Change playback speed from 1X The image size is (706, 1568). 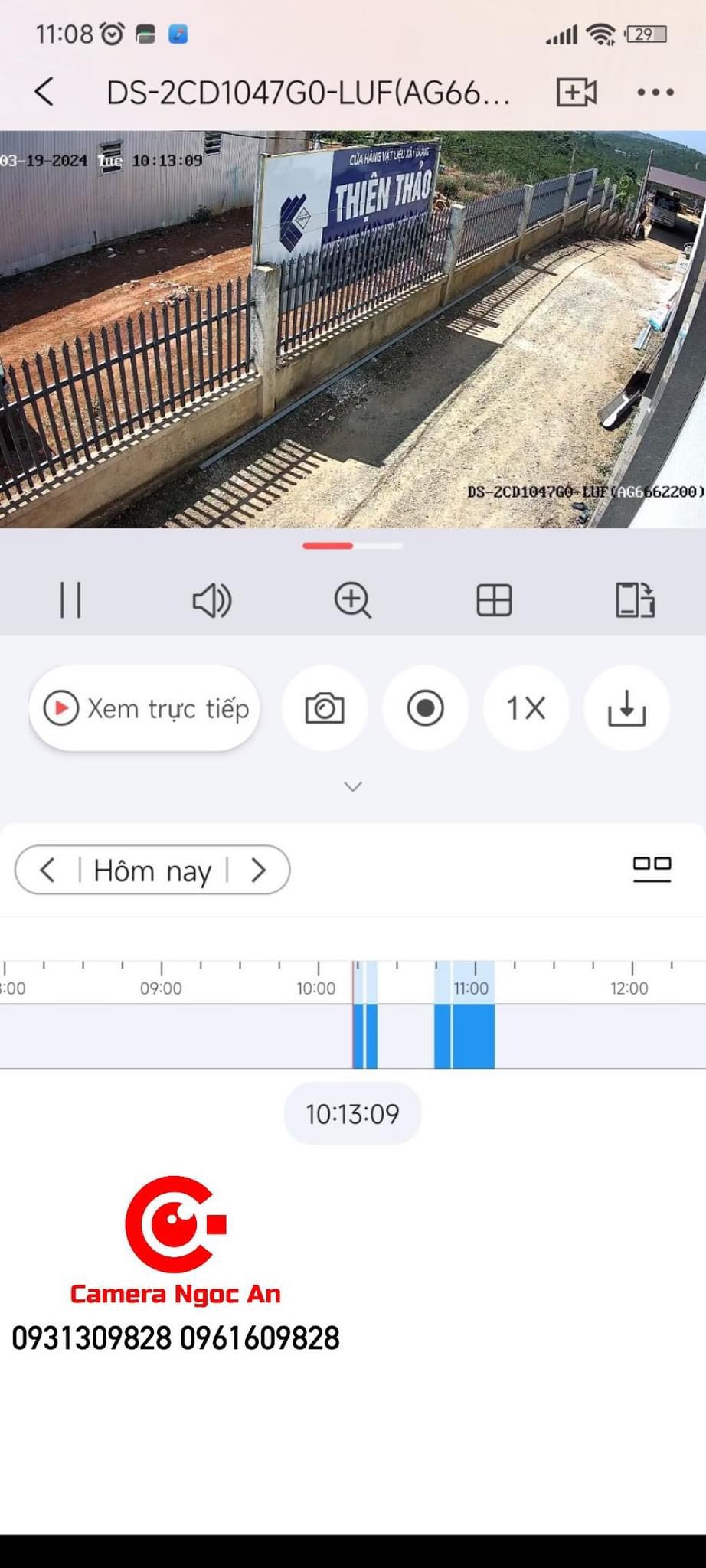(x=526, y=708)
